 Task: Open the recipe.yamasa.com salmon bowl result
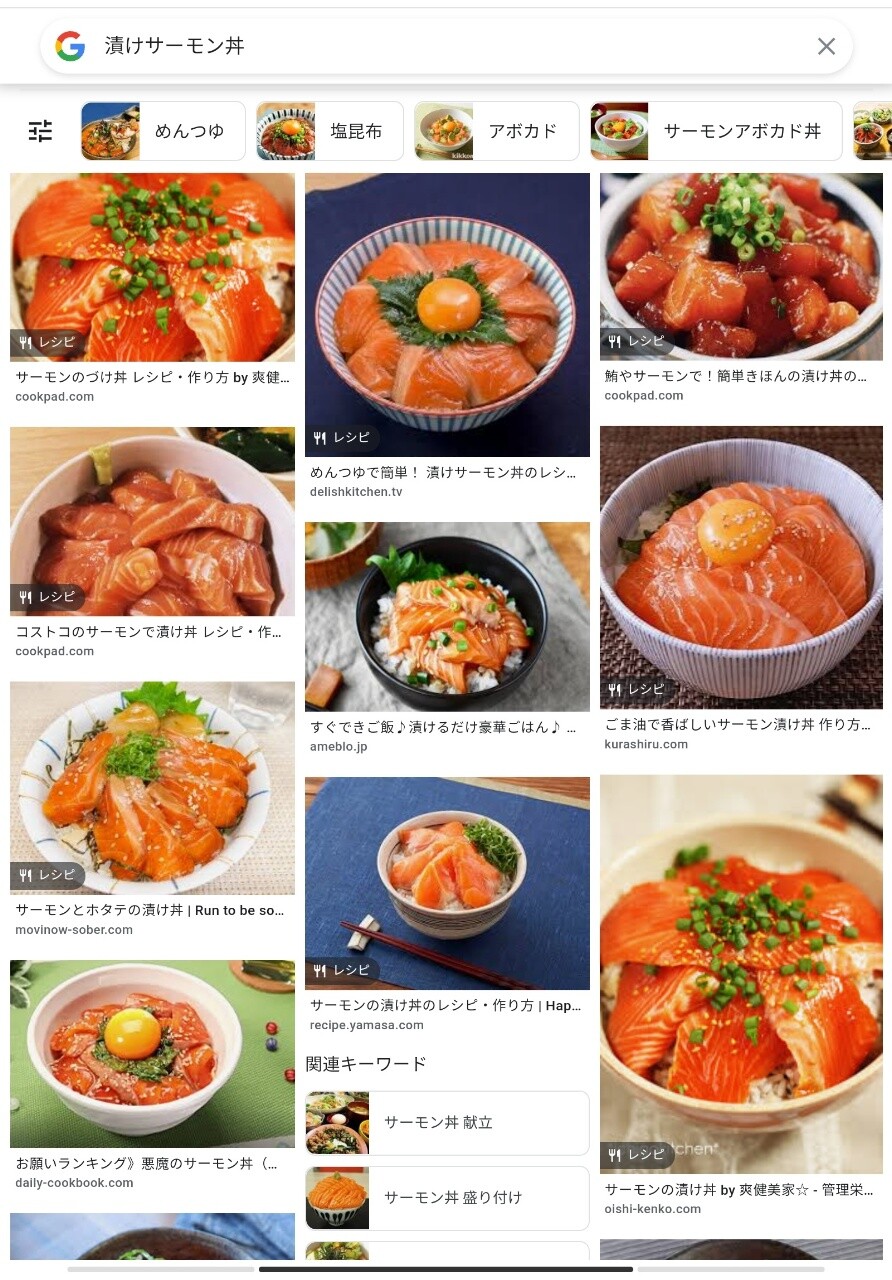pyautogui.click(x=447, y=883)
